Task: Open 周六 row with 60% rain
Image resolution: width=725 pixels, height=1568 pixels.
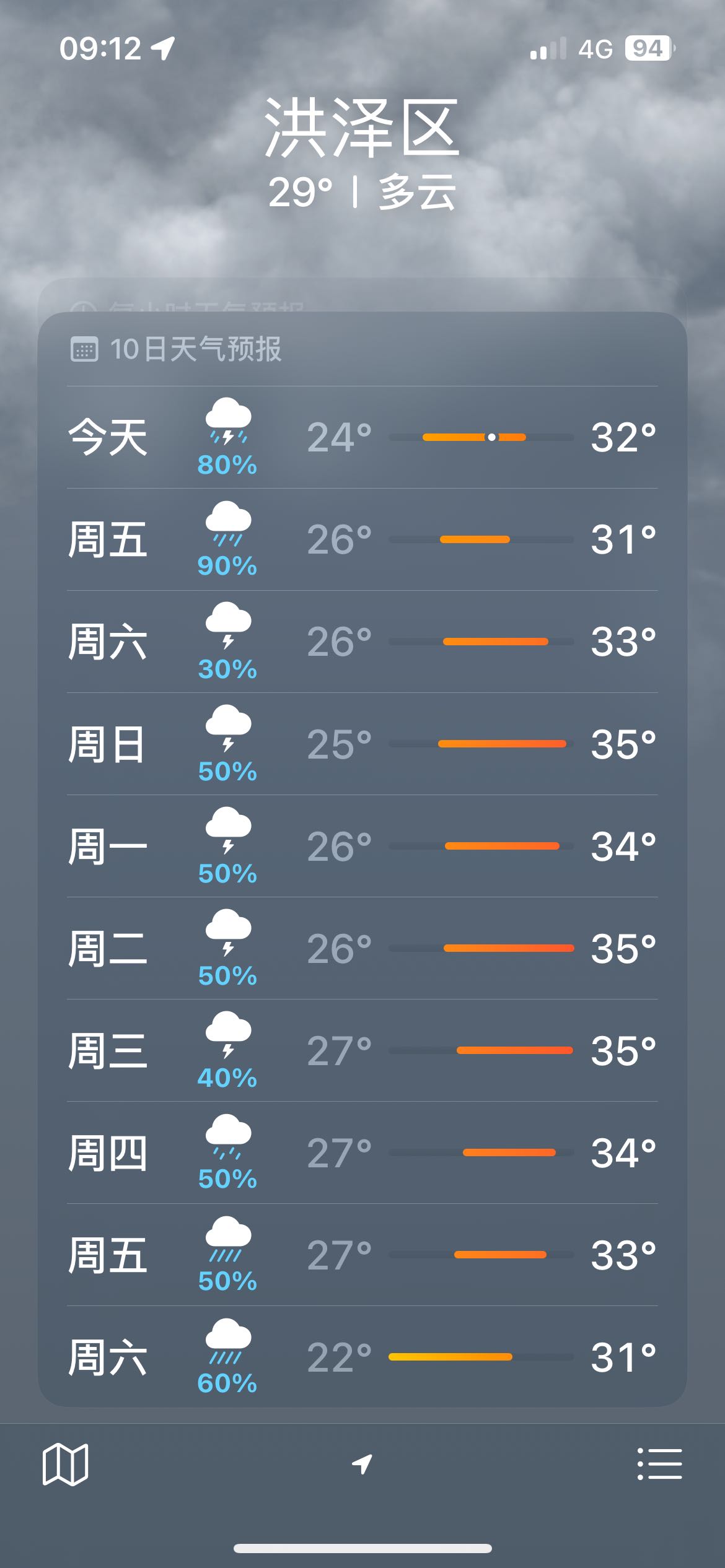Action: point(362,1356)
